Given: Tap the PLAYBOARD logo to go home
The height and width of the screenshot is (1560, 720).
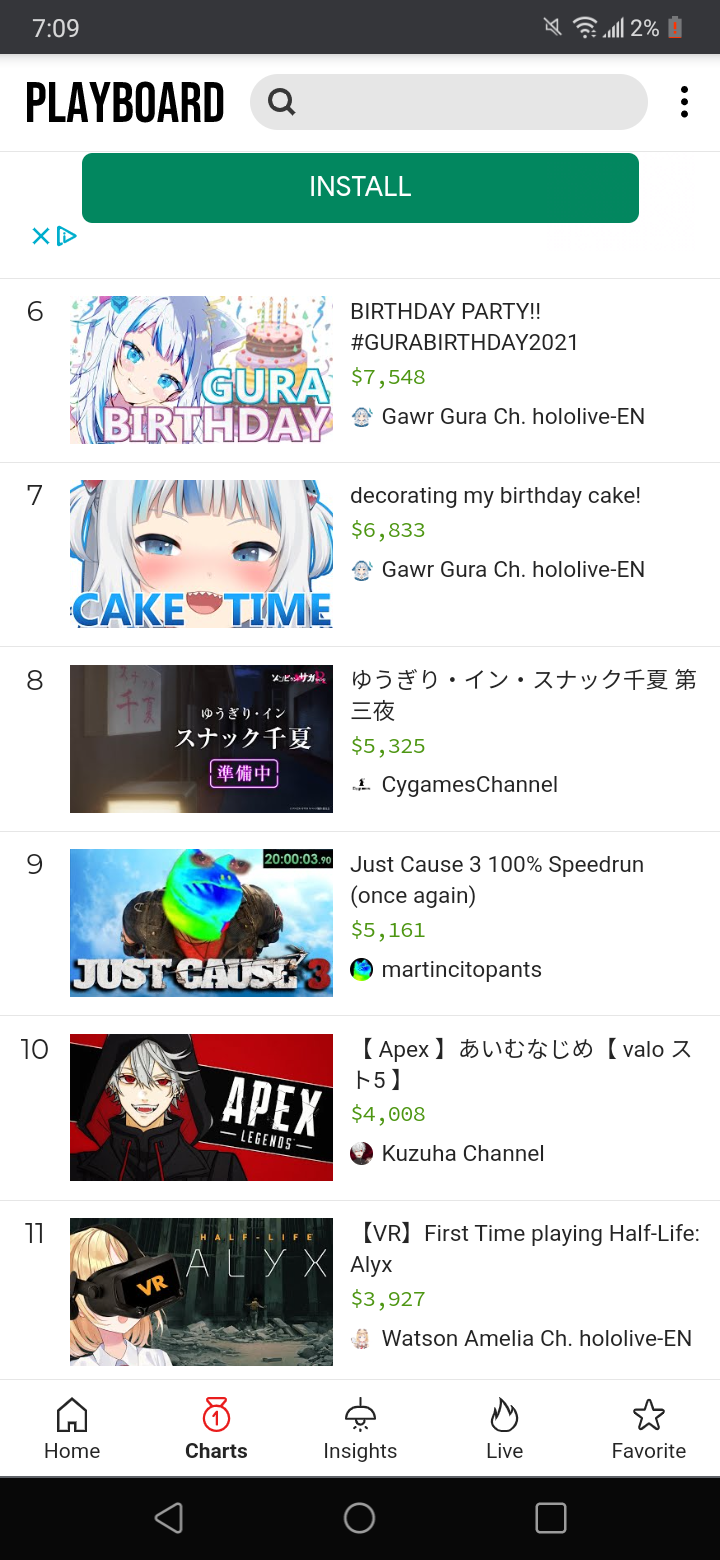Looking at the screenshot, I should [x=125, y=103].
